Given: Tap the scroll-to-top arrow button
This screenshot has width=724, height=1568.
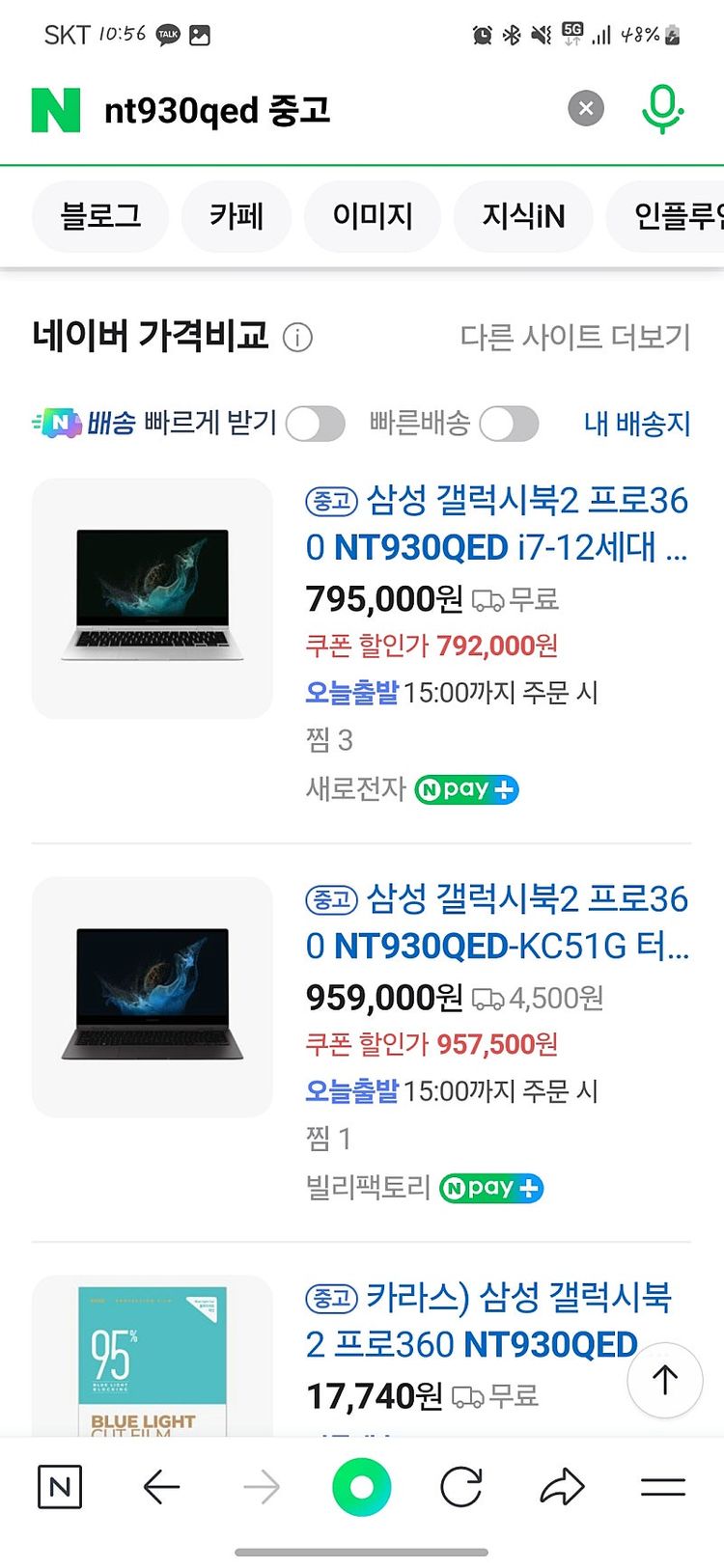Looking at the screenshot, I should point(664,1381).
